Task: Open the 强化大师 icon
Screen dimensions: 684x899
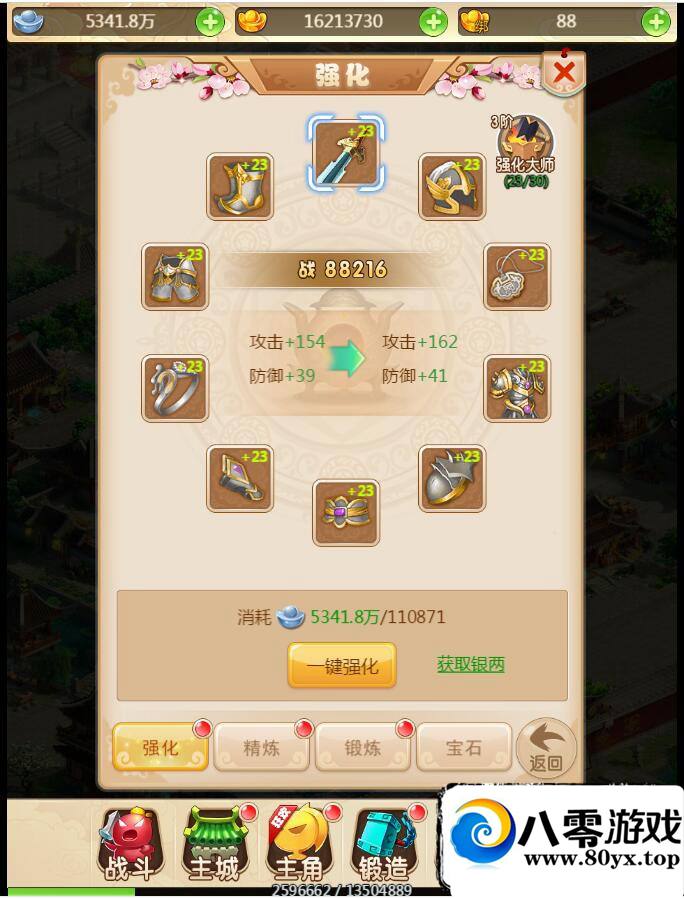Action: [526, 146]
